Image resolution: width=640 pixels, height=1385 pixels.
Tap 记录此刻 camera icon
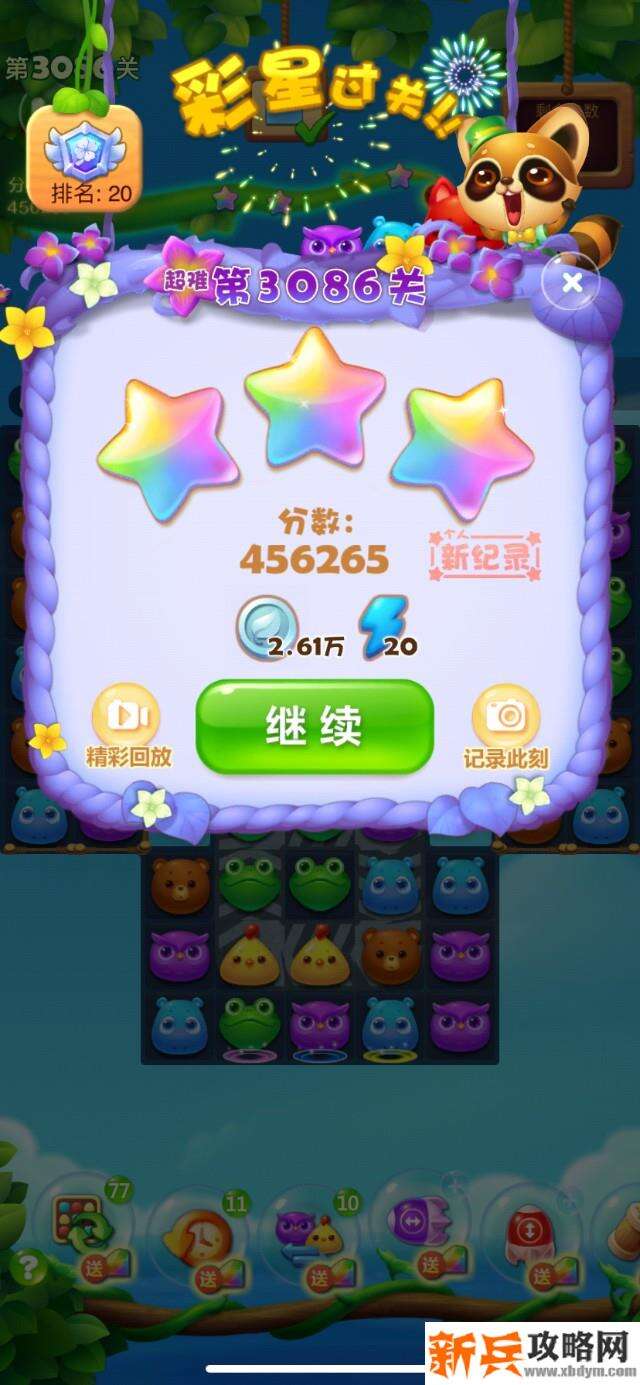pyautogui.click(x=506, y=716)
